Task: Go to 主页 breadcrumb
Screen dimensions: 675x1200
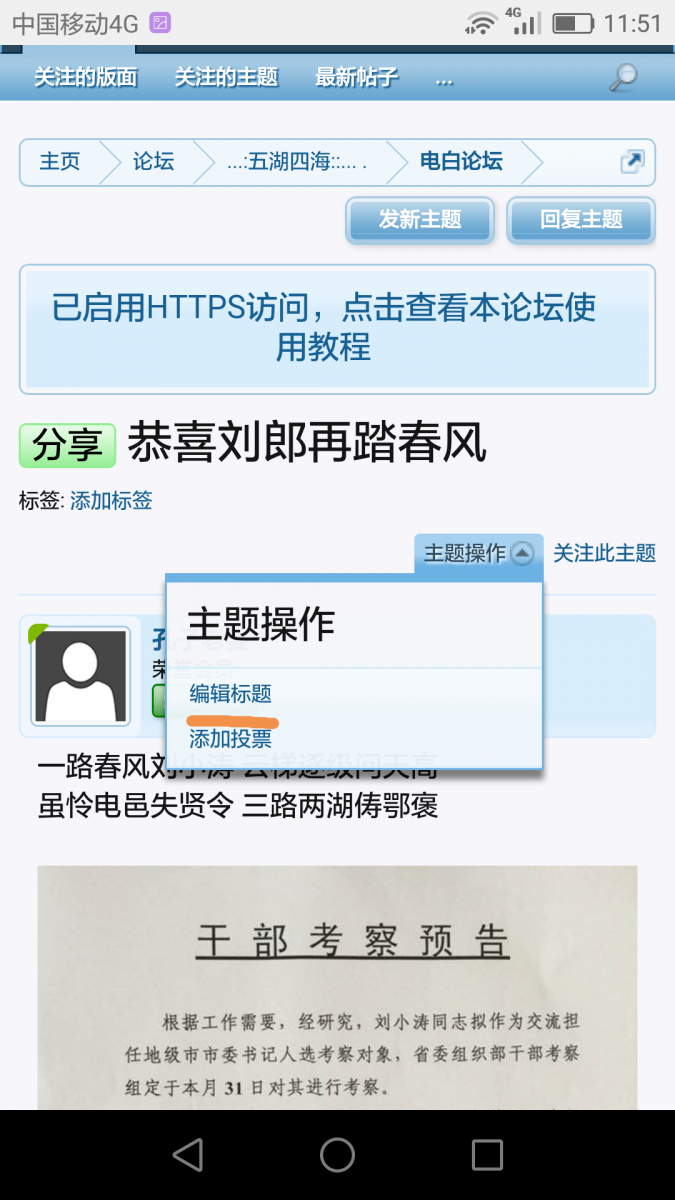Action: (60, 162)
